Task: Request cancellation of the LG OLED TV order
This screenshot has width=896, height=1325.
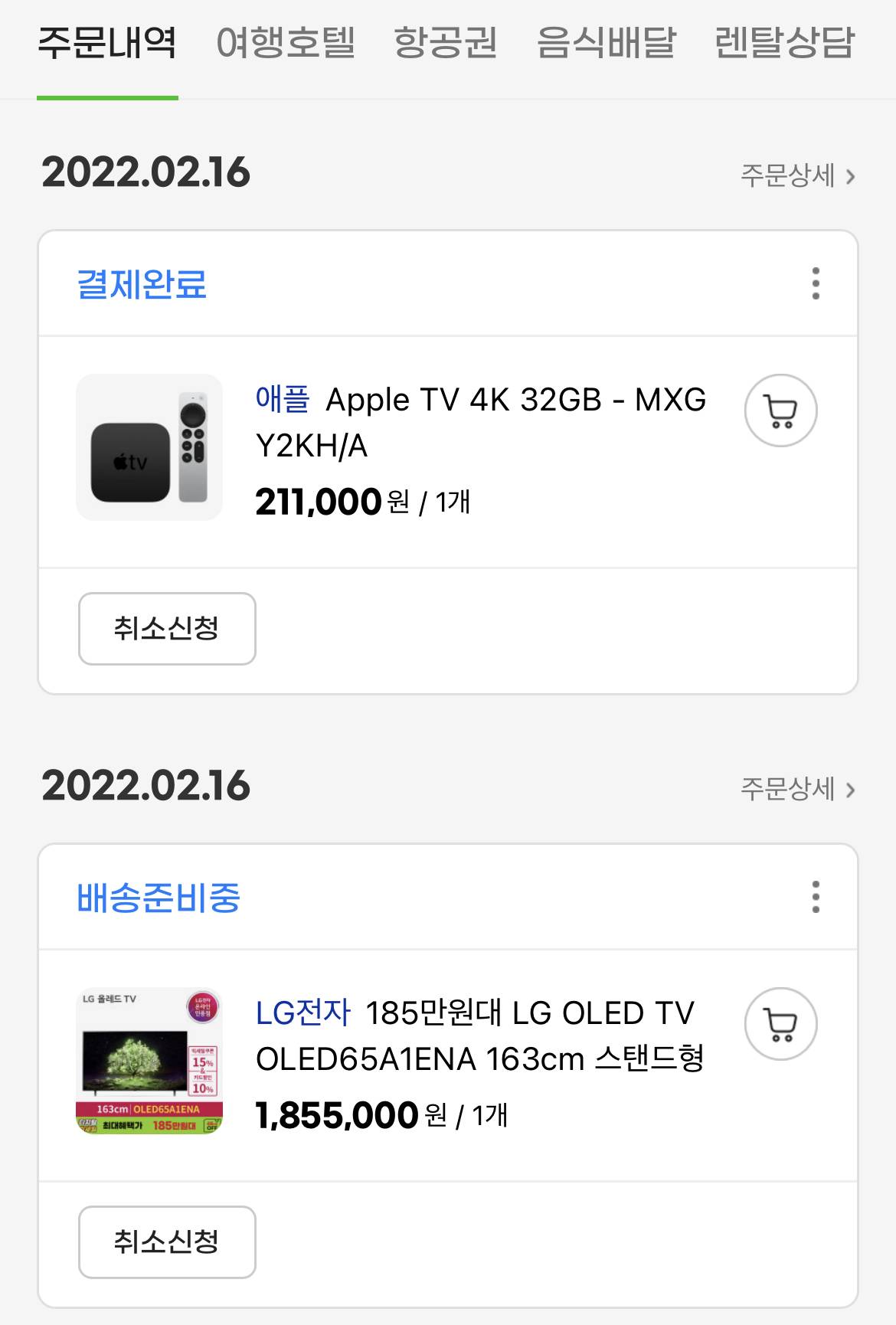Action: [x=167, y=1242]
